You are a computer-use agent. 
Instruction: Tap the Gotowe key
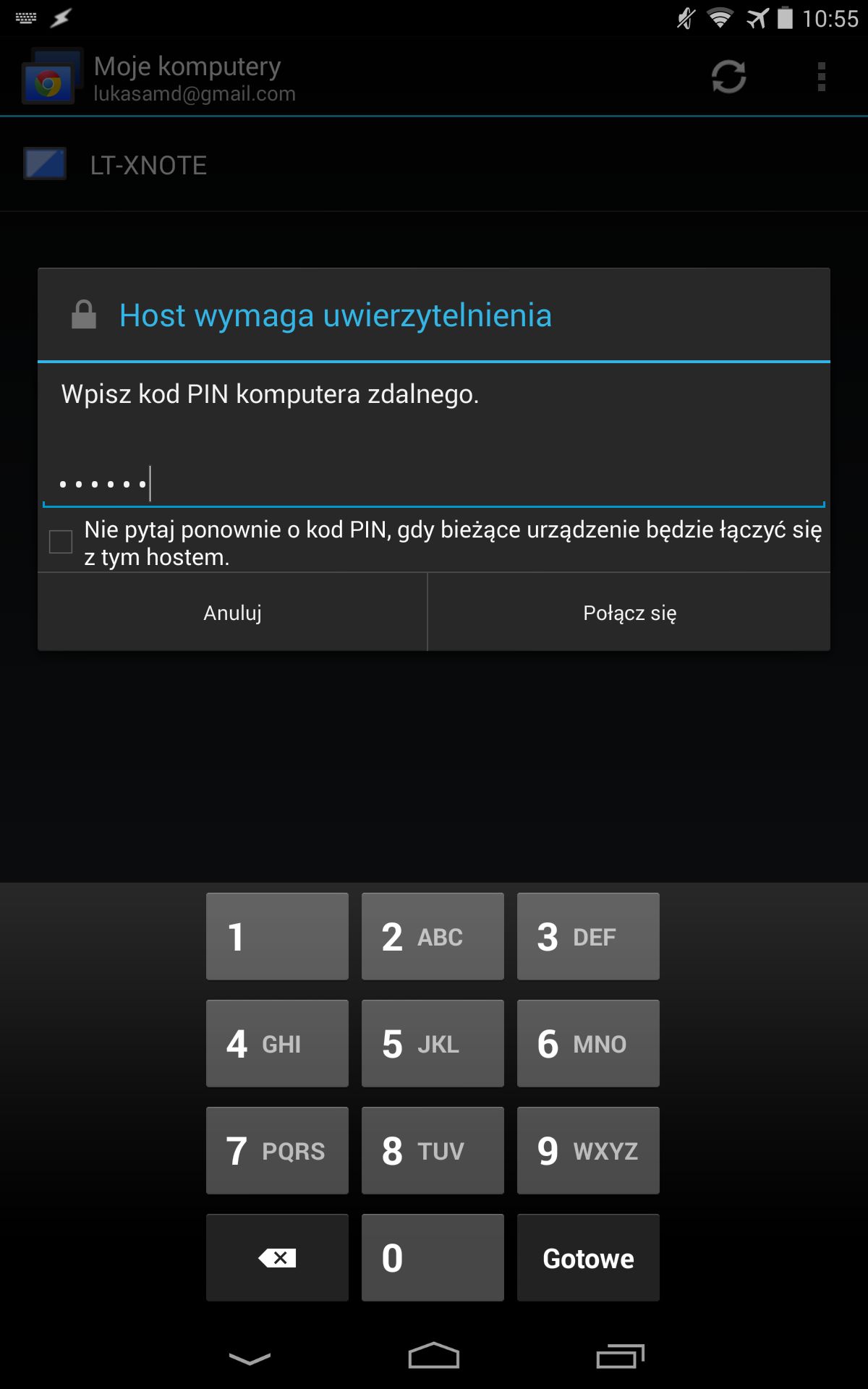[588, 1257]
